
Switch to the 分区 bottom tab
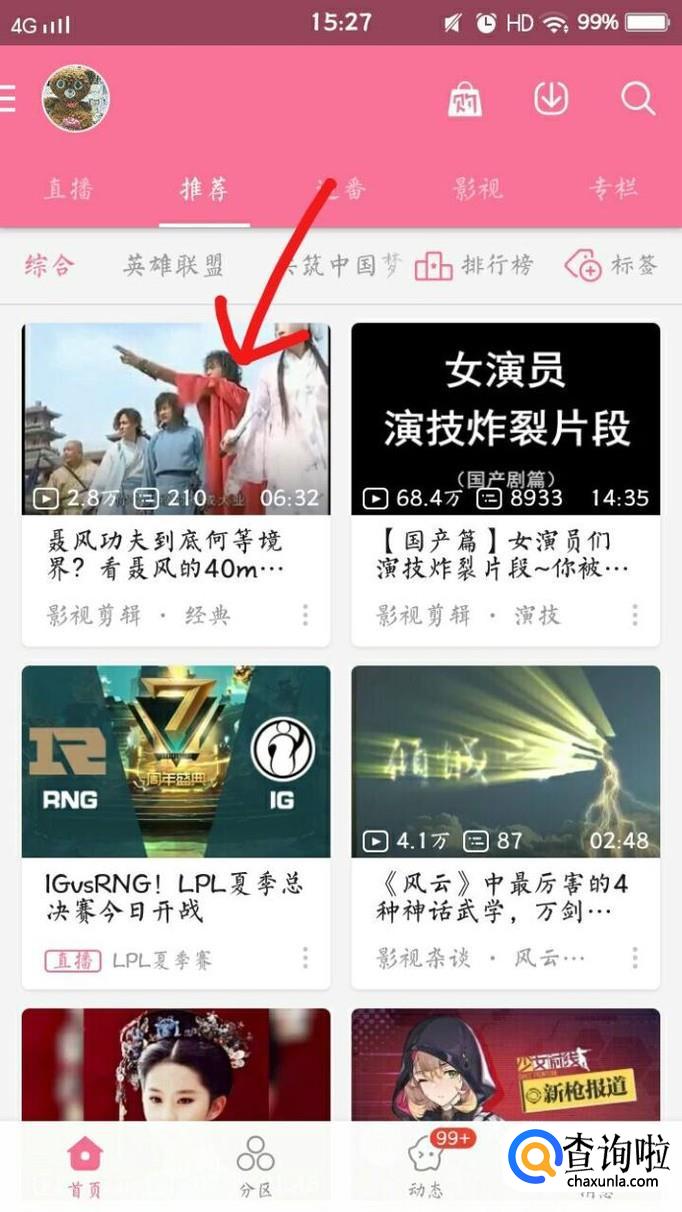(x=256, y=1167)
